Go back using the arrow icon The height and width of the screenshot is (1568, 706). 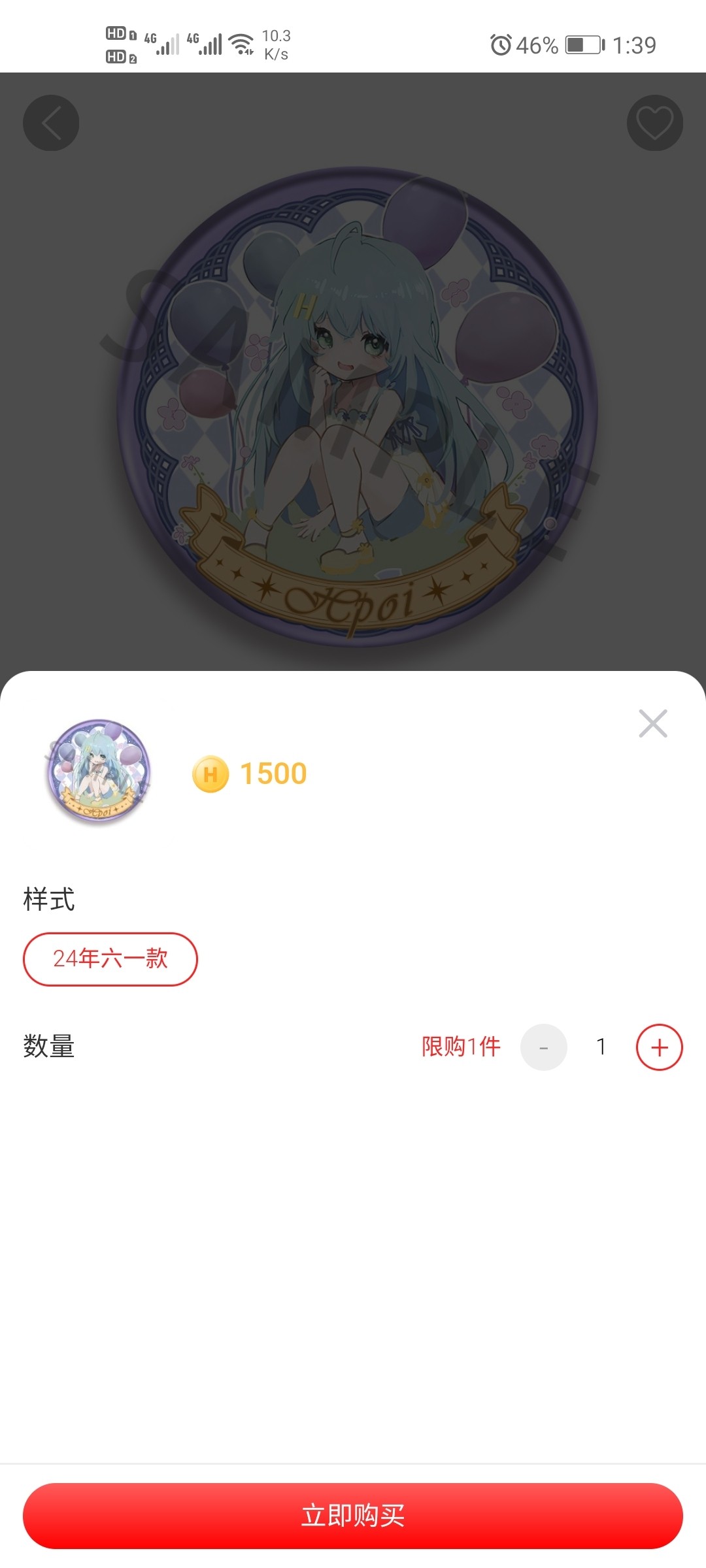coord(51,123)
